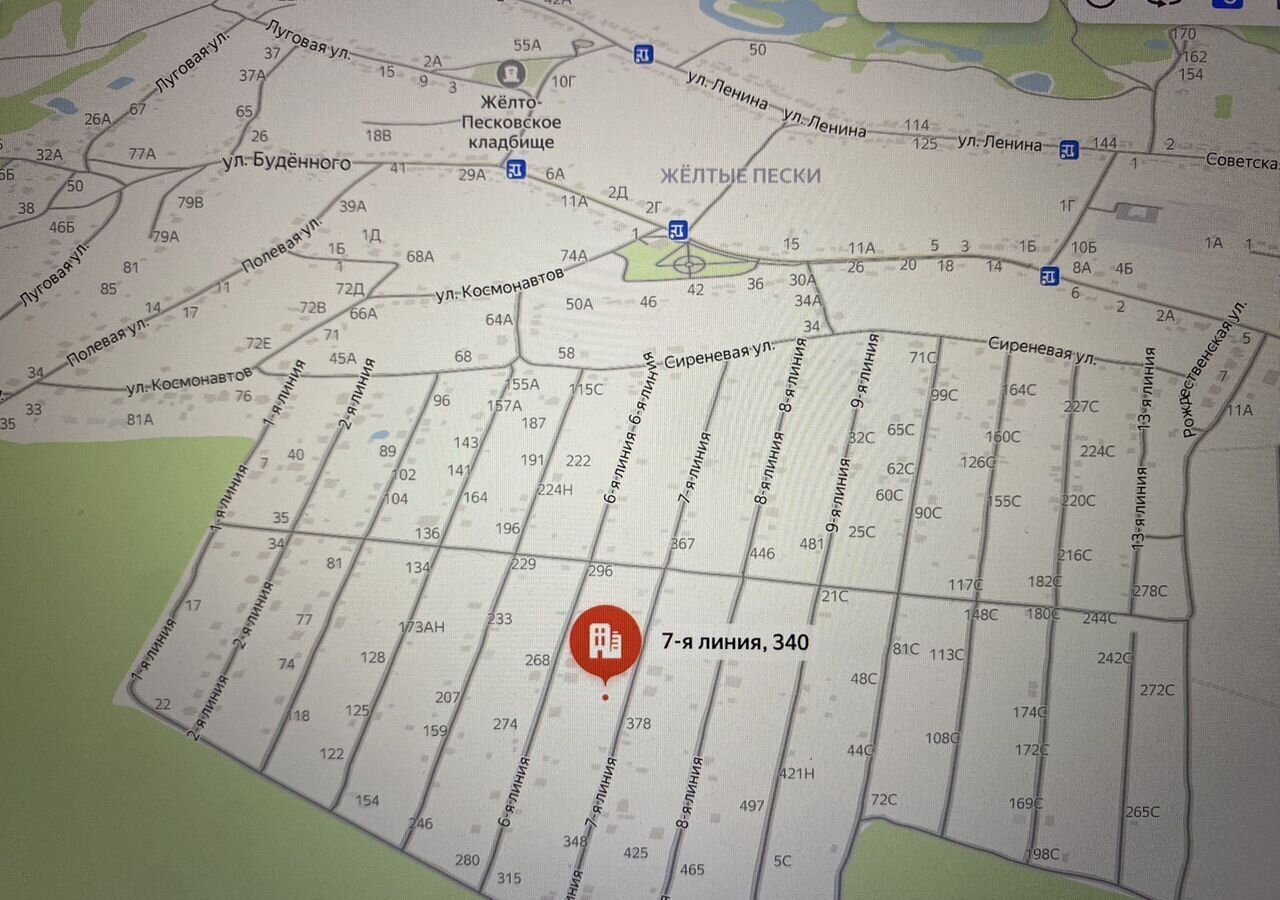
Task: Open the bus stop beside house 2Г
Action: click(678, 231)
